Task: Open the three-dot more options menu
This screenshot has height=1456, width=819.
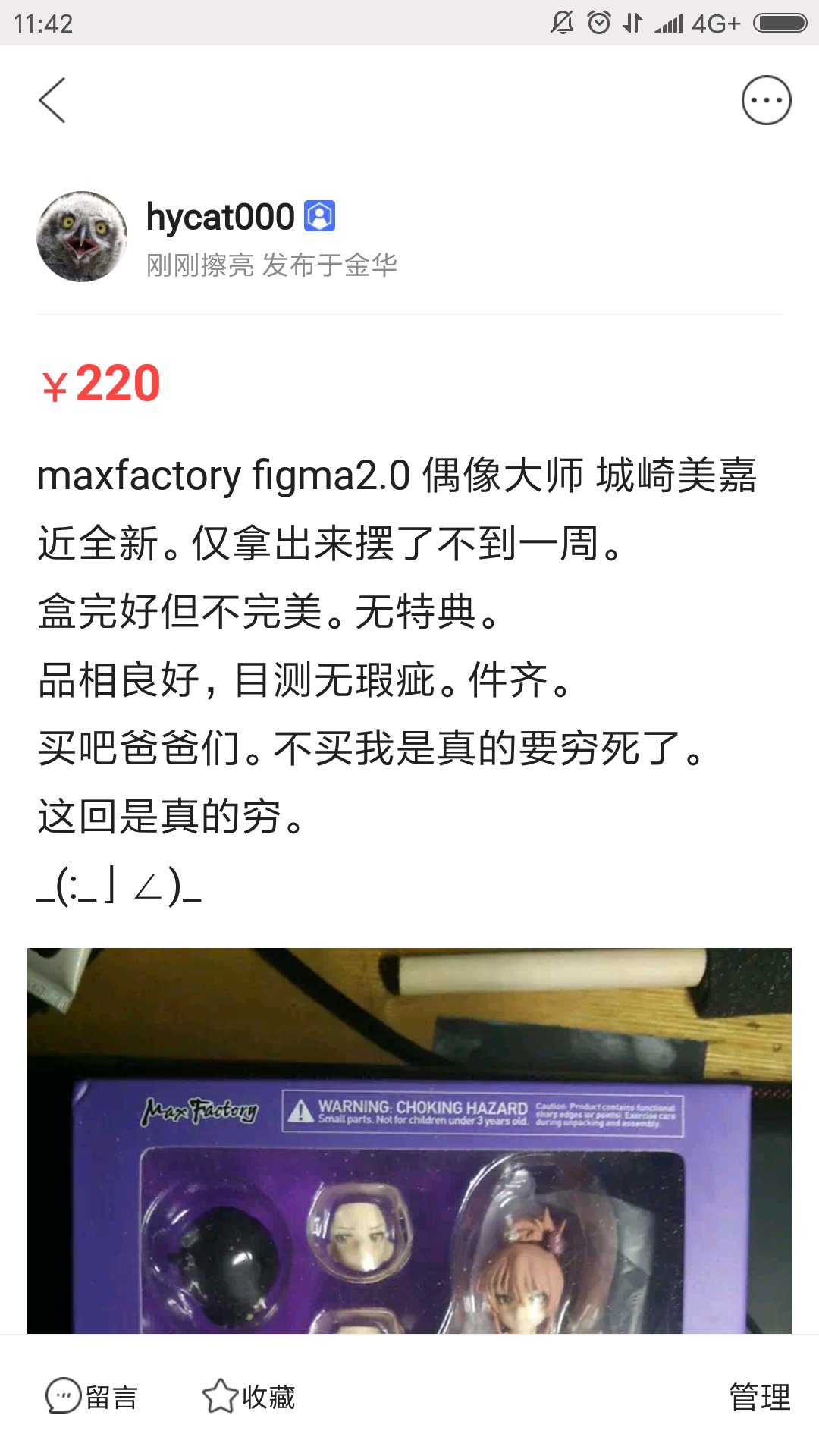Action: [766, 100]
